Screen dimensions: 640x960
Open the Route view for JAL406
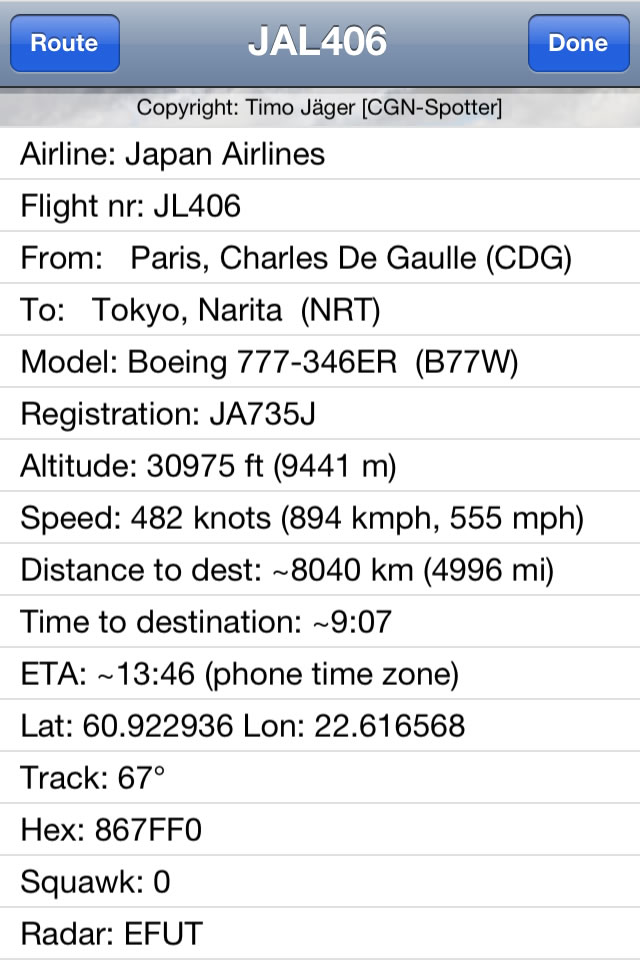coord(65,44)
